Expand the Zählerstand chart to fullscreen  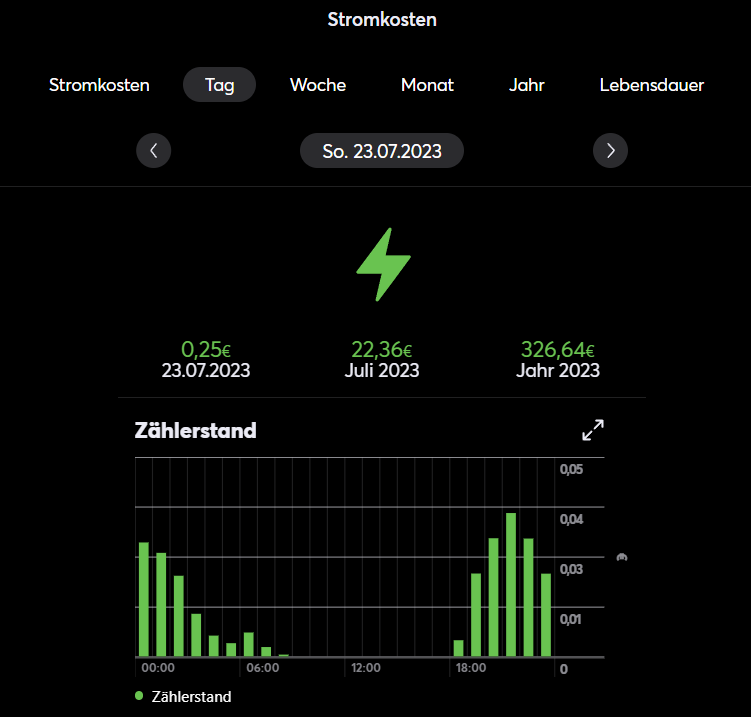593,430
